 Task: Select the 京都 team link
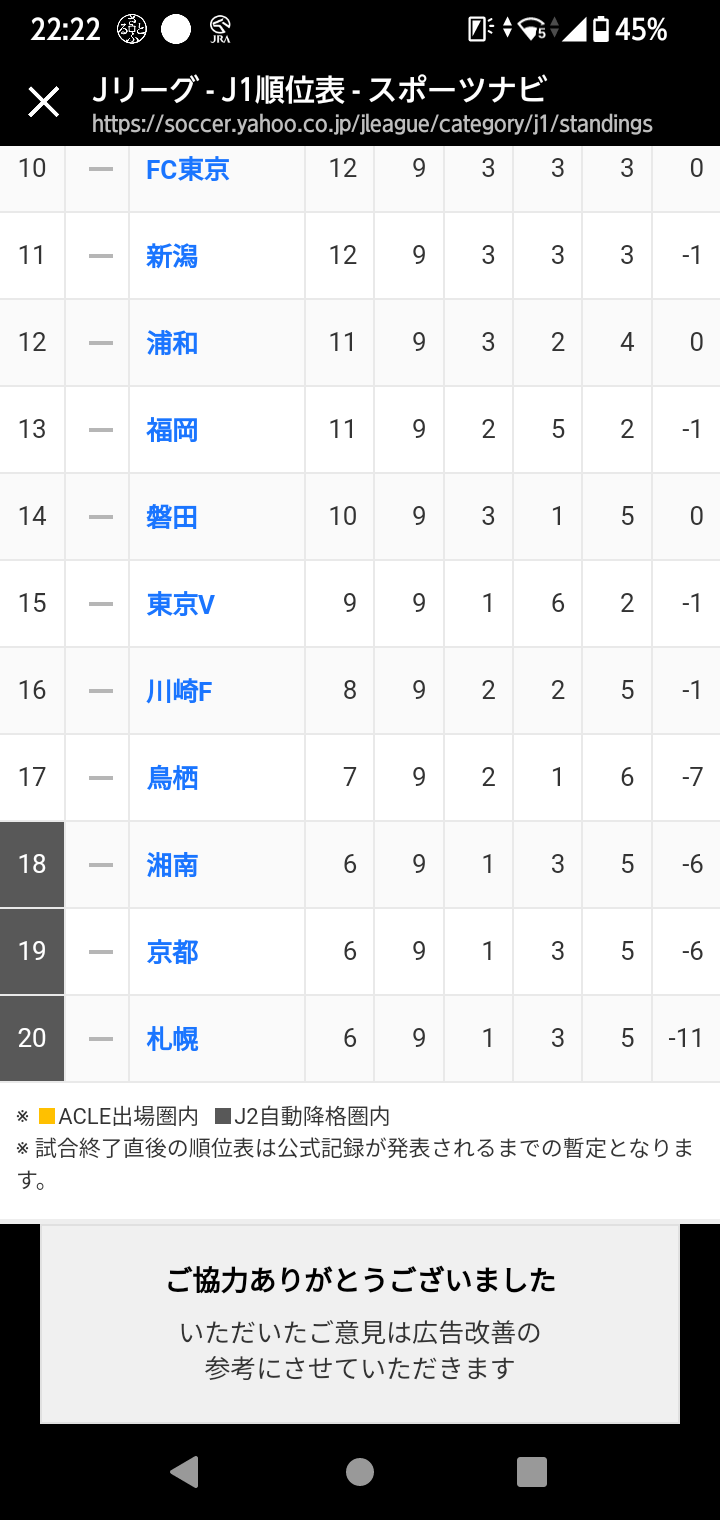[172, 952]
